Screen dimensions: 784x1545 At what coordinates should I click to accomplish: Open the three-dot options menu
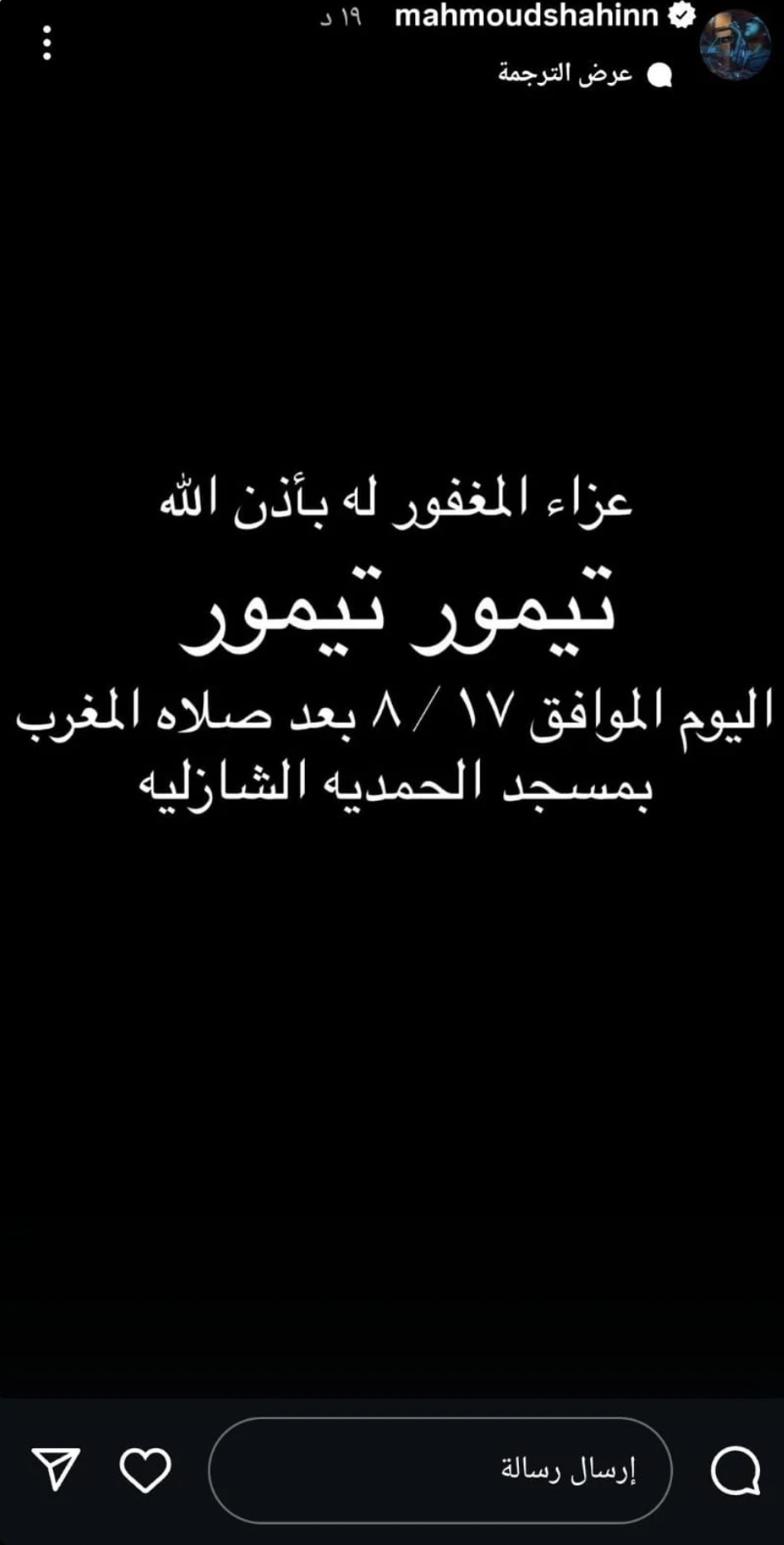click(x=47, y=42)
